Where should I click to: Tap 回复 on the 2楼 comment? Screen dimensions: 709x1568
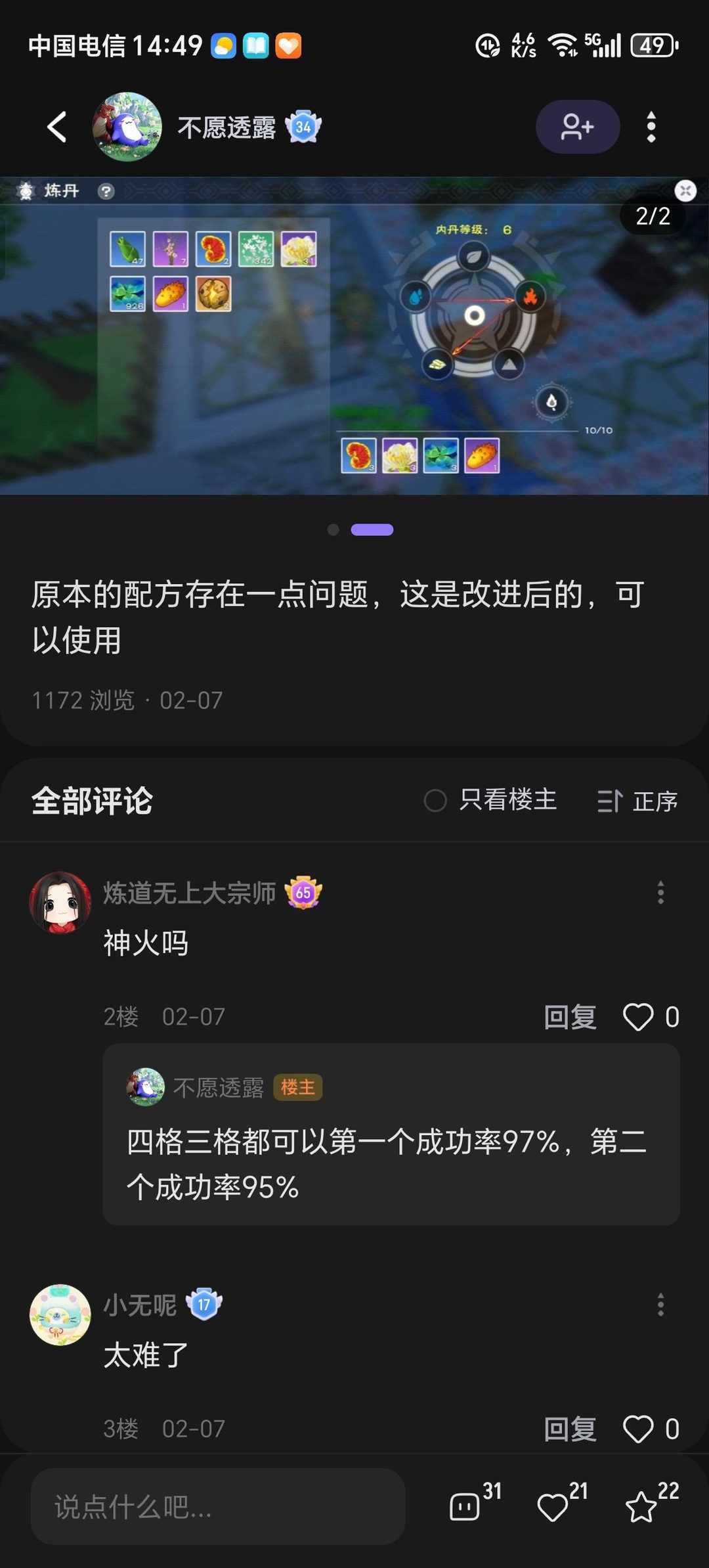[x=570, y=1016]
